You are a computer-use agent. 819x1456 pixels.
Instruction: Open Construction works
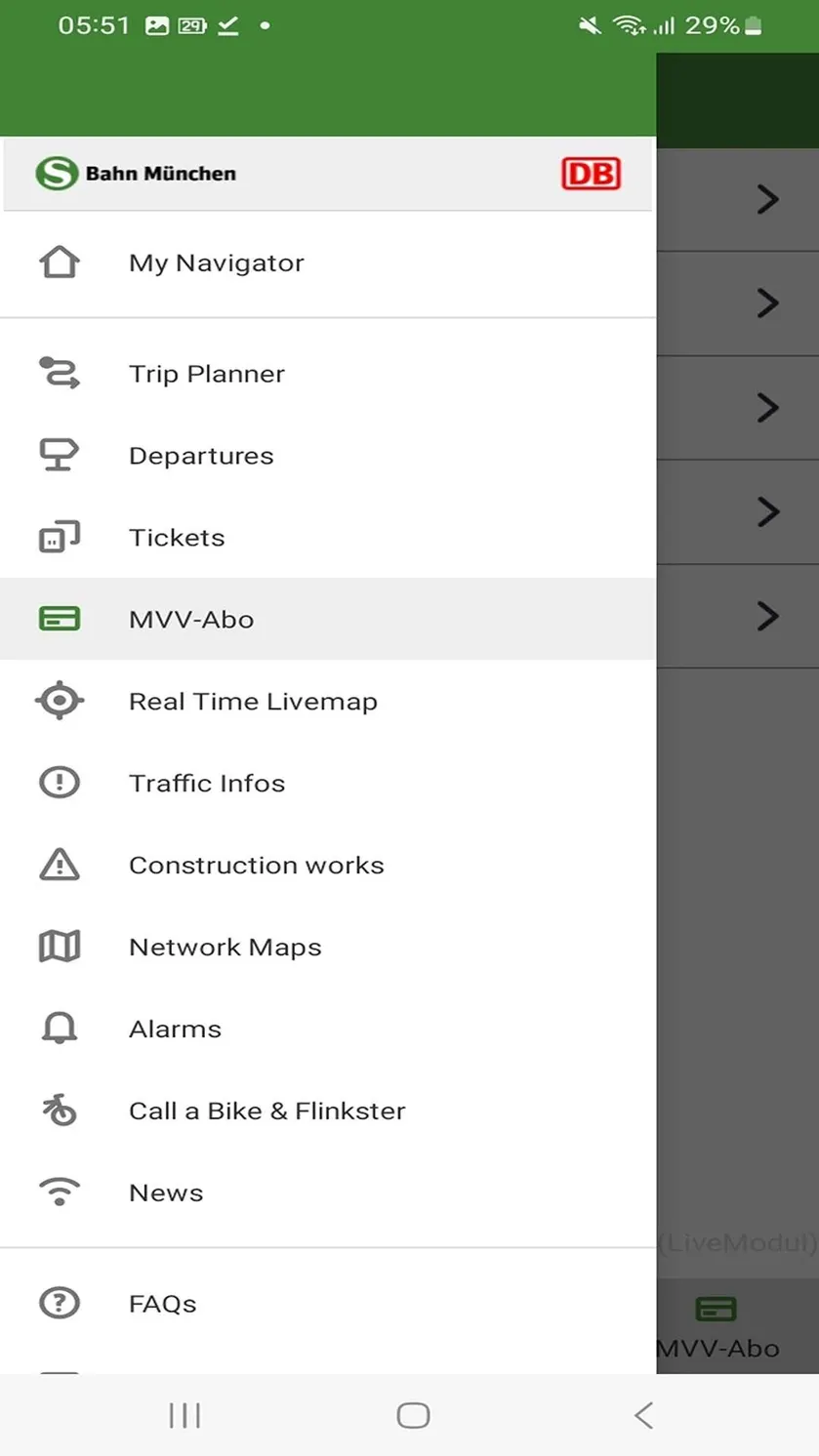[x=327, y=865]
